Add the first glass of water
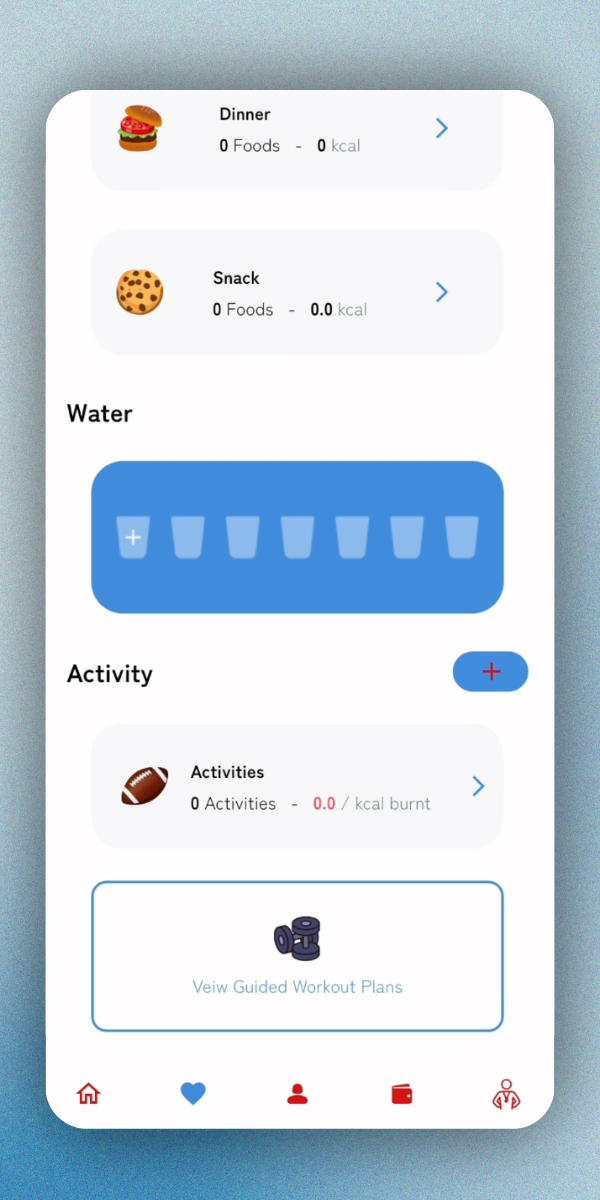This screenshot has height=1200, width=600. pos(133,538)
